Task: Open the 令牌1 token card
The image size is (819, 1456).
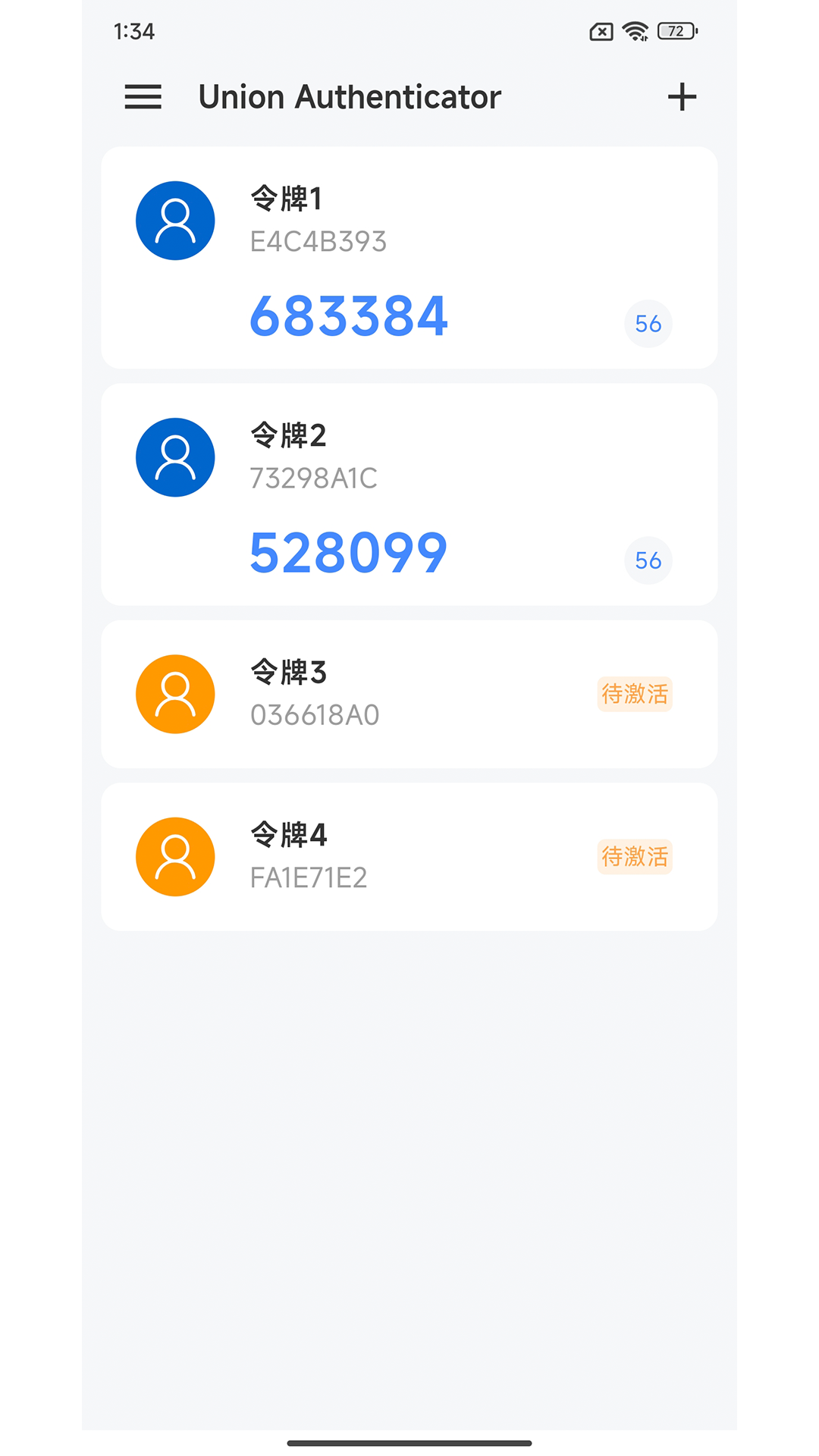Action: [x=409, y=258]
